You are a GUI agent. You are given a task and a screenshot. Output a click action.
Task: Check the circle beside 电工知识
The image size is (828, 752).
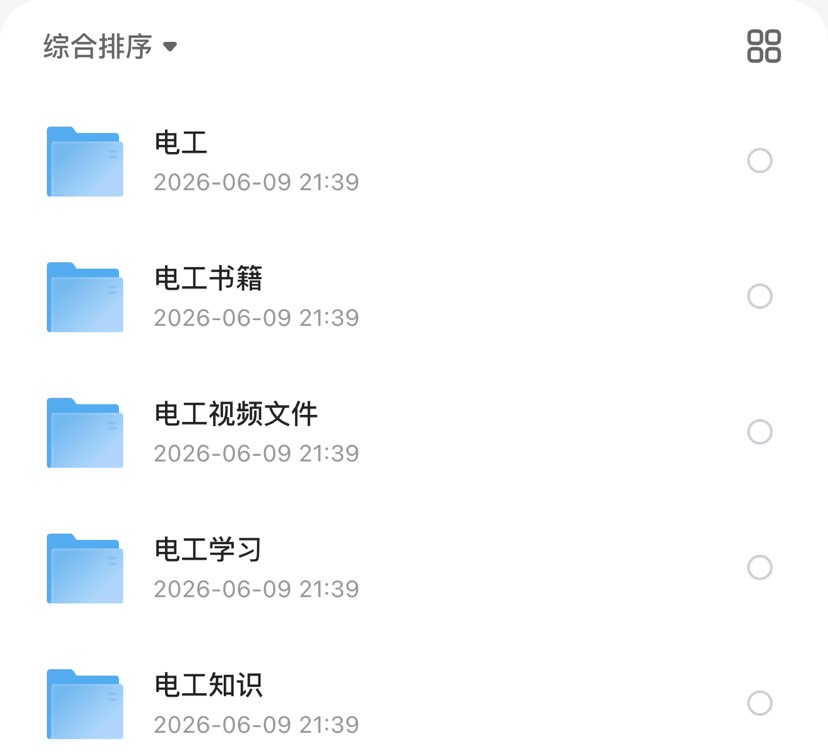[x=759, y=703]
